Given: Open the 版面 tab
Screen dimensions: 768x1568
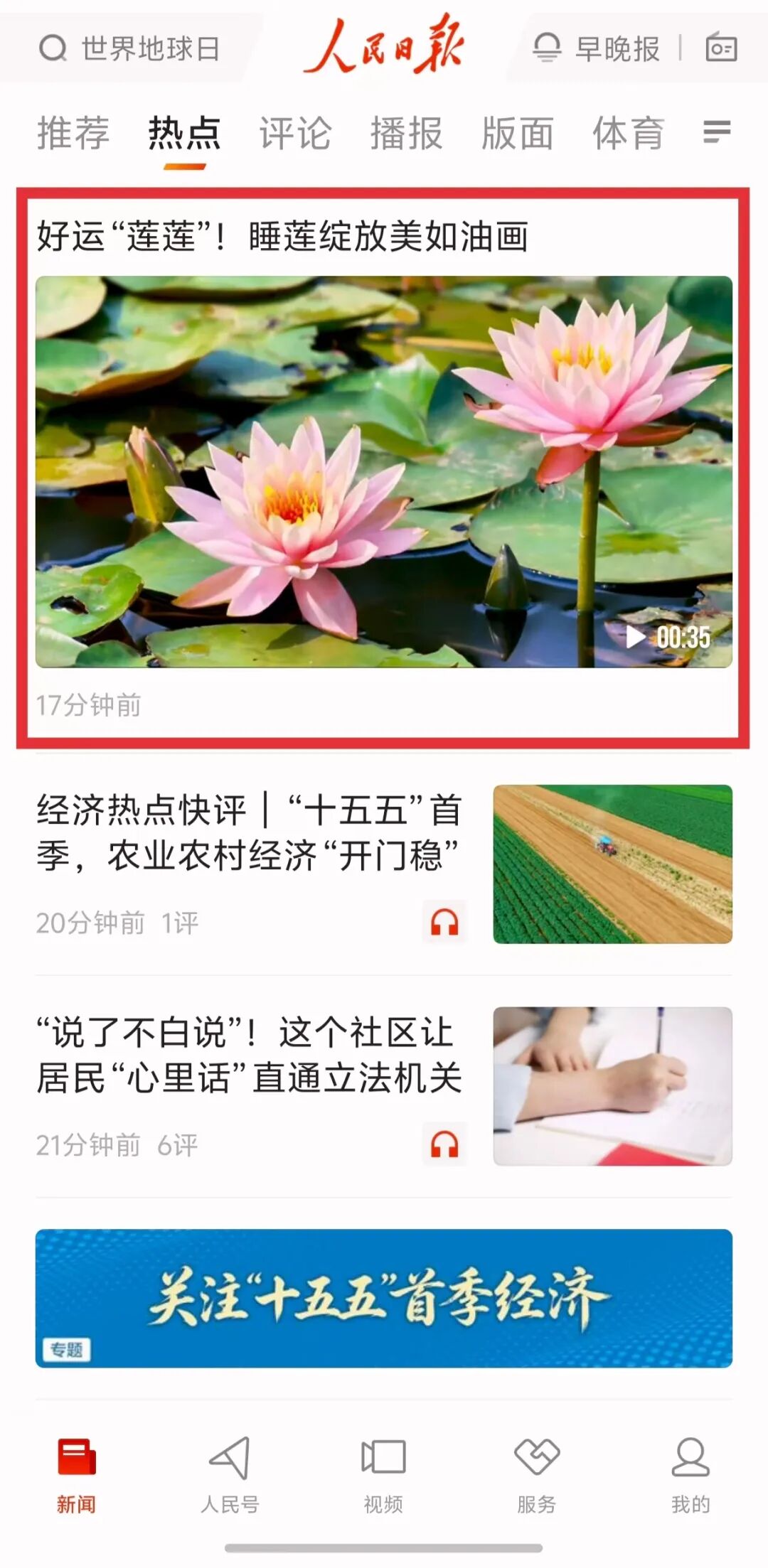Looking at the screenshot, I should [517, 133].
